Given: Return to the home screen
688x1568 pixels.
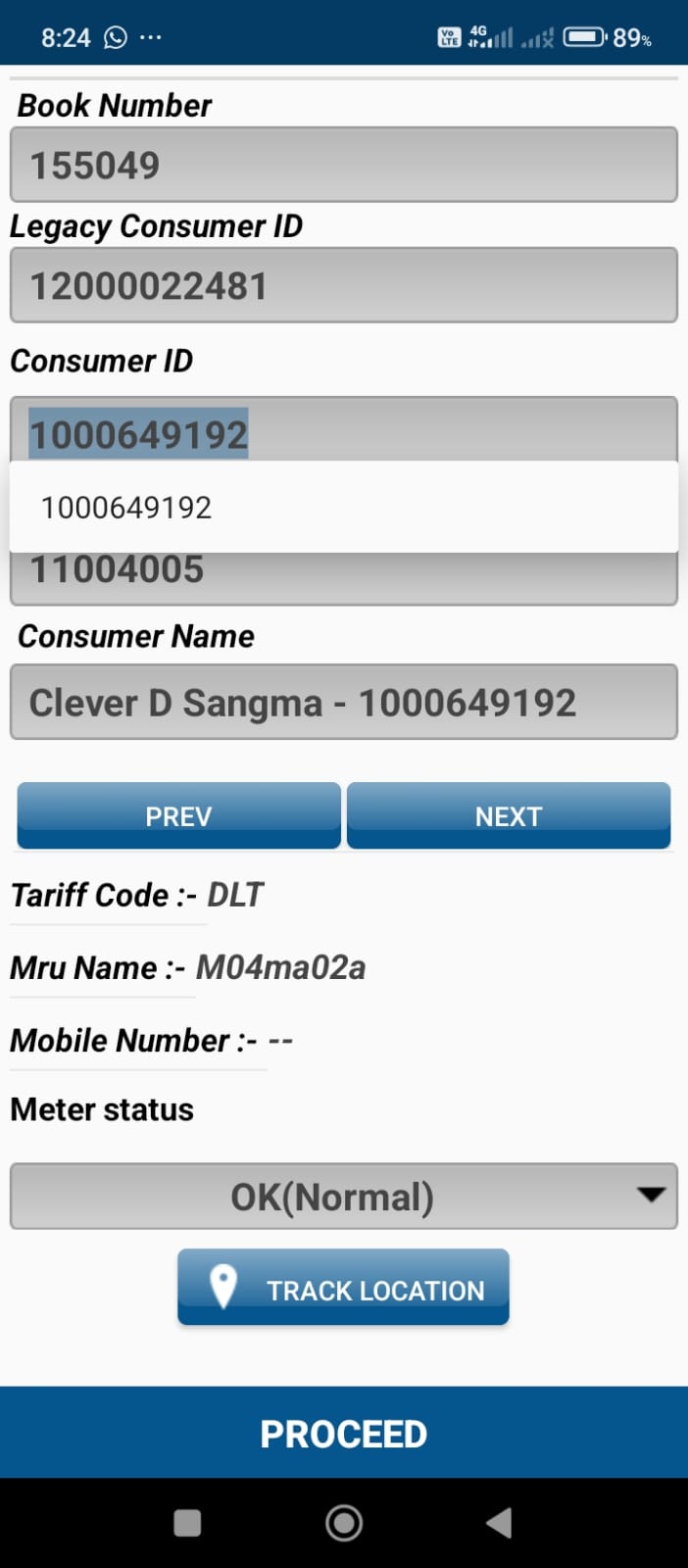Looking at the screenshot, I should [344, 1523].
